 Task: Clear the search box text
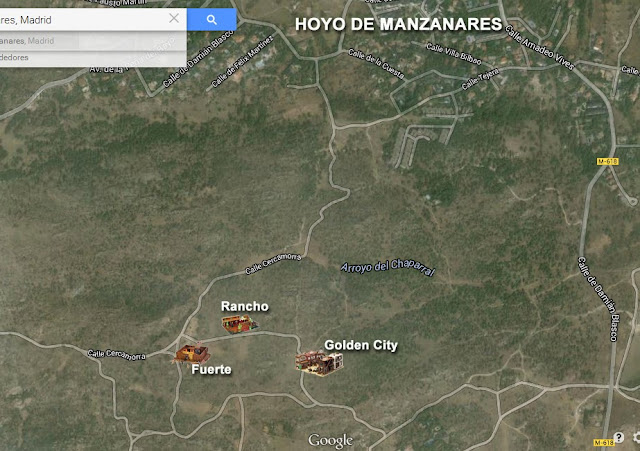click(x=174, y=19)
